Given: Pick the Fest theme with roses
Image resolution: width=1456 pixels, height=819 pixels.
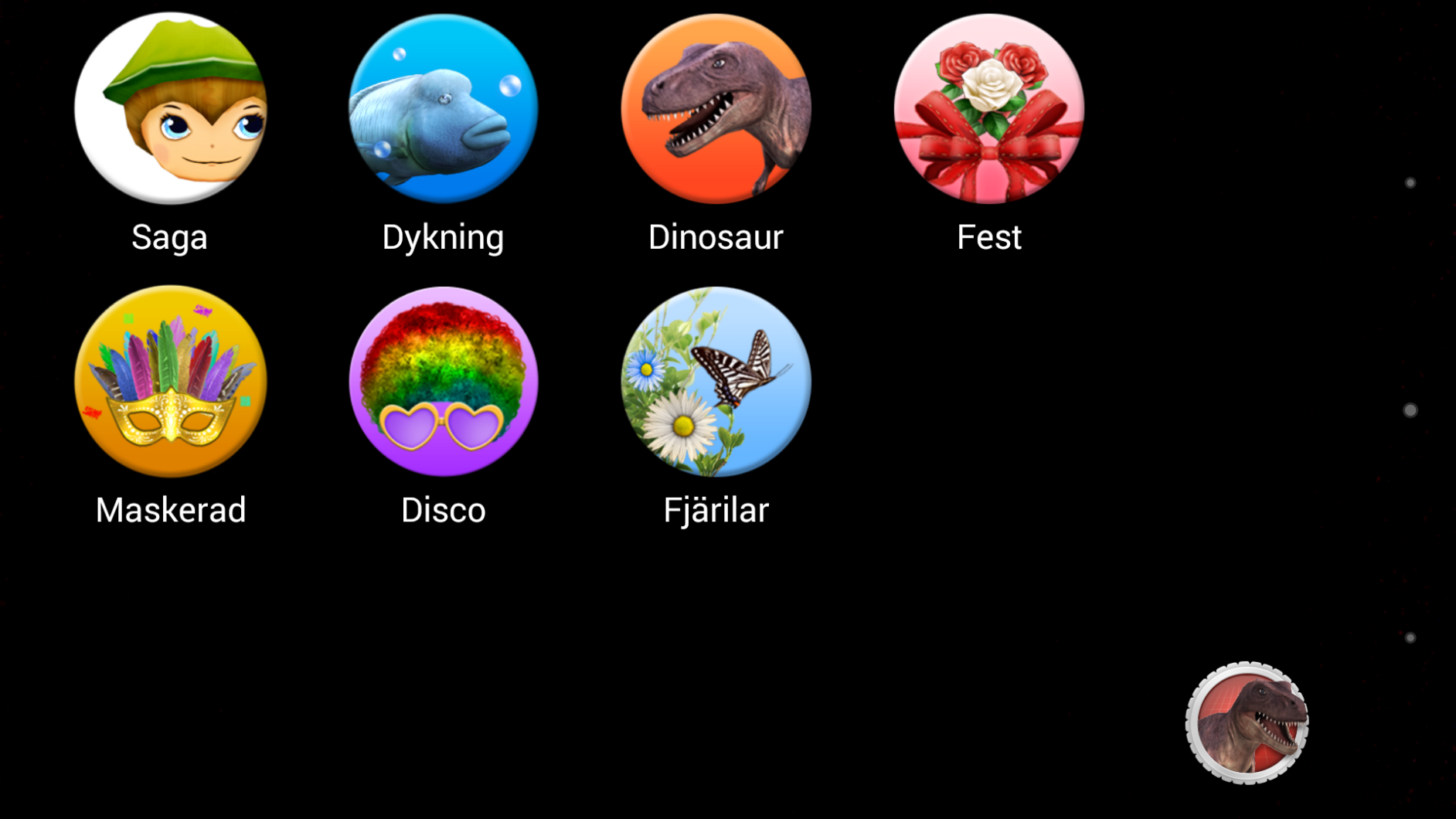Looking at the screenshot, I should coord(988,109).
